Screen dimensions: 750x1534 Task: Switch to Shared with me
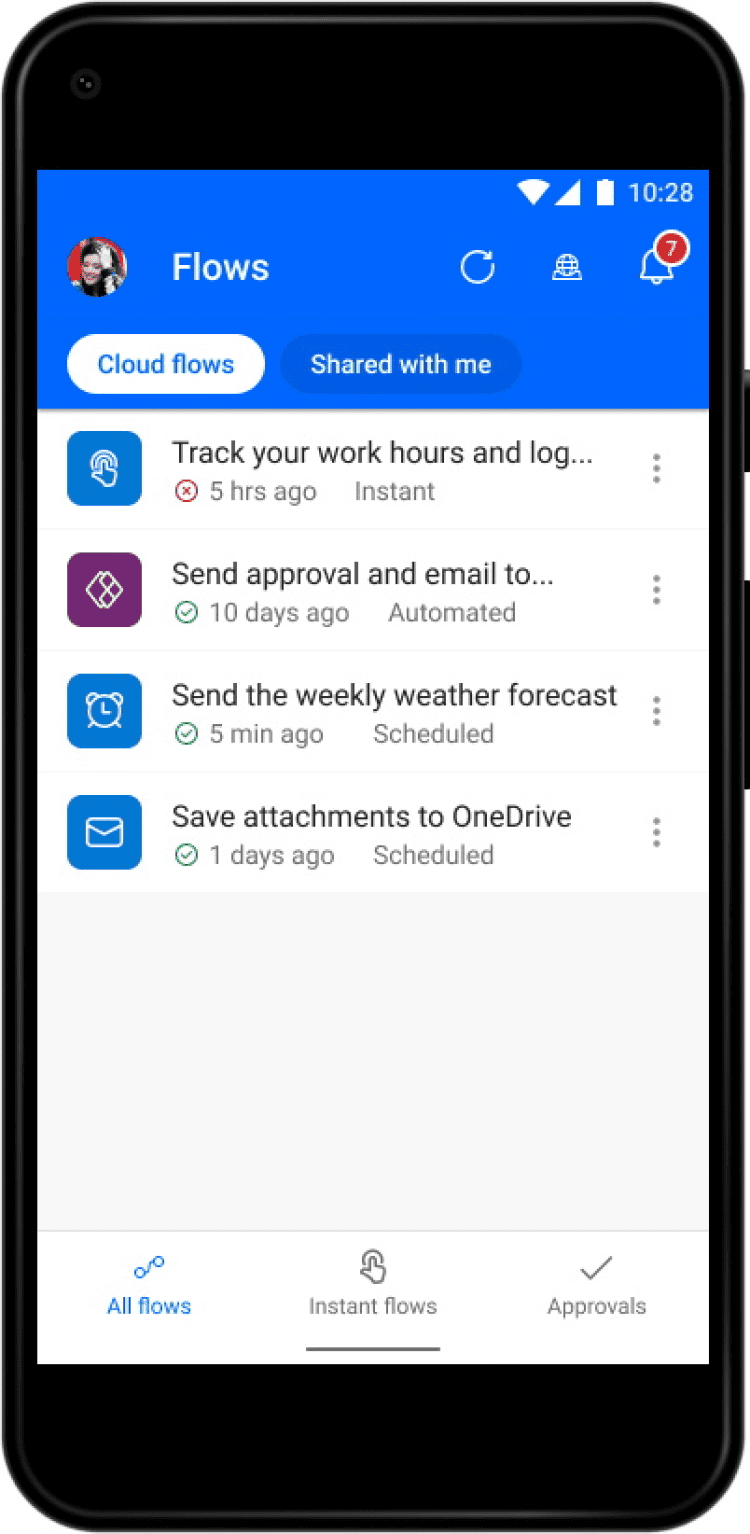click(x=400, y=364)
